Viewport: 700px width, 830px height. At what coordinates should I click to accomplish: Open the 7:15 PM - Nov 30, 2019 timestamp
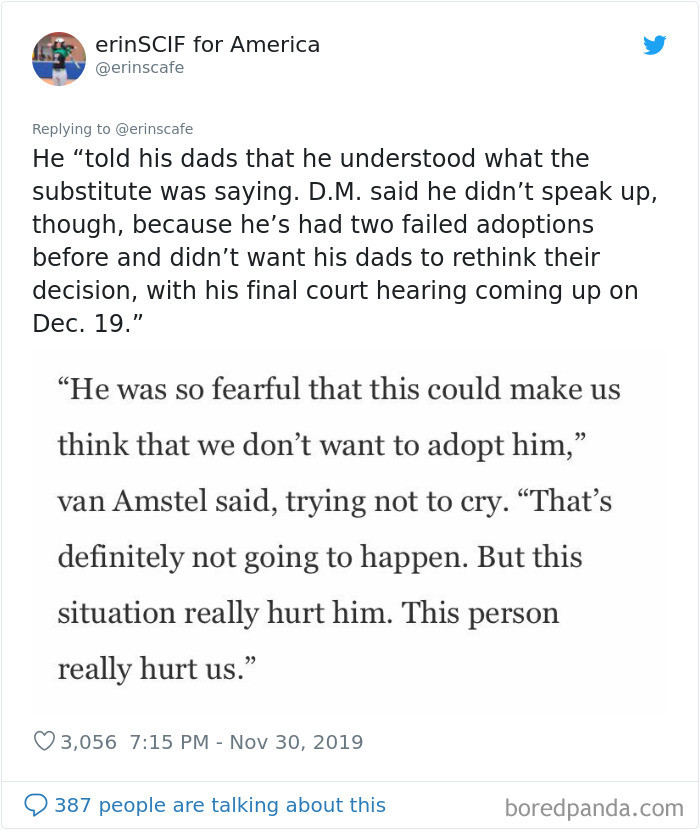[x=244, y=742]
